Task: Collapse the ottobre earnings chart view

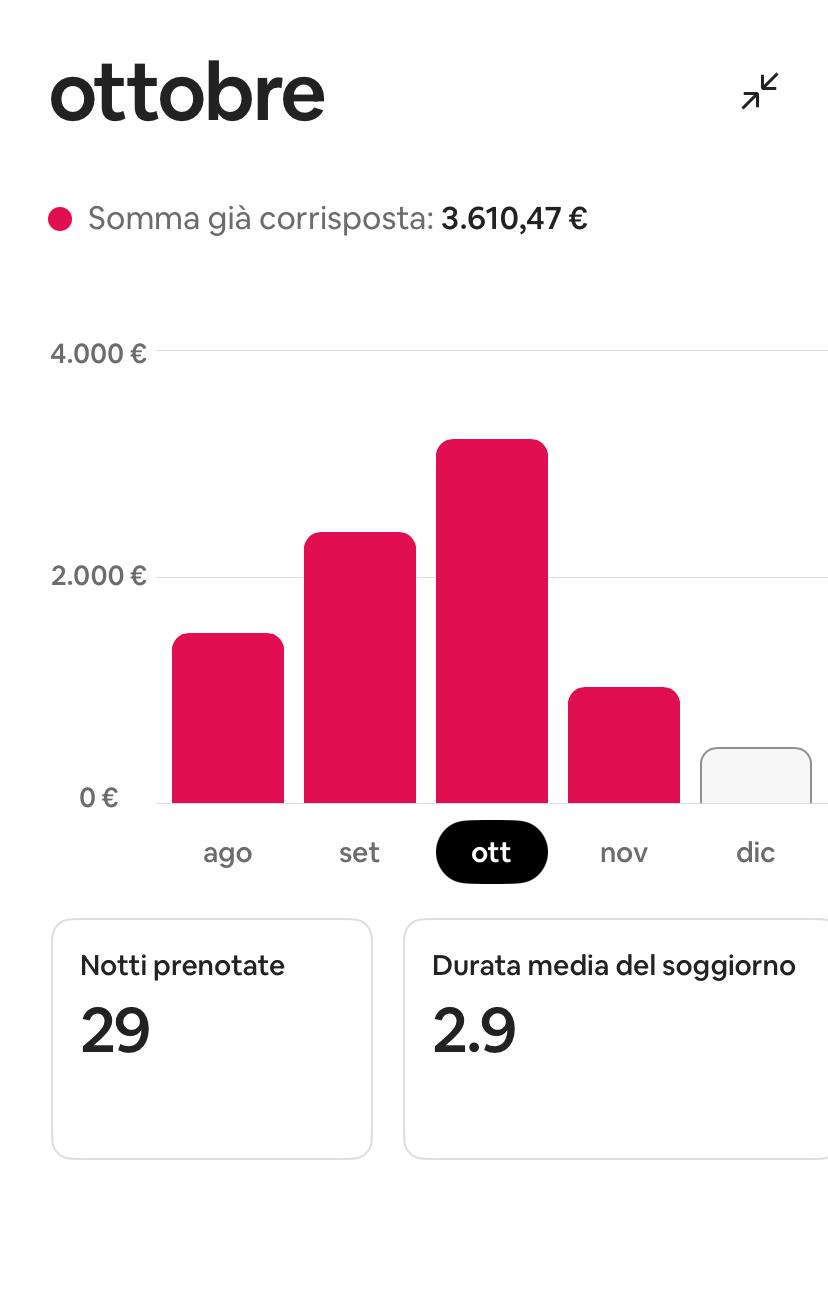Action: [757, 92]
